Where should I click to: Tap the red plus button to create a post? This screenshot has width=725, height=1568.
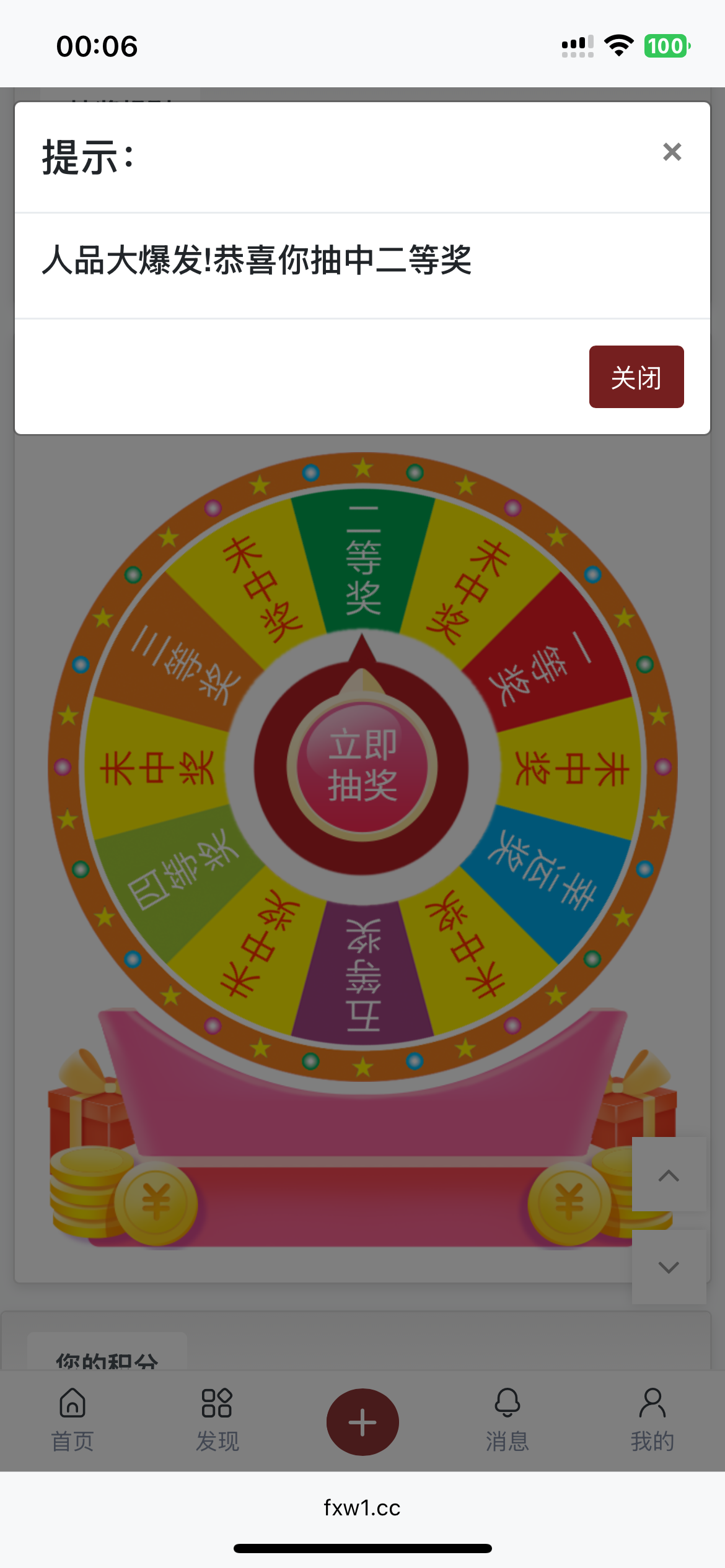coord(362,1422)
